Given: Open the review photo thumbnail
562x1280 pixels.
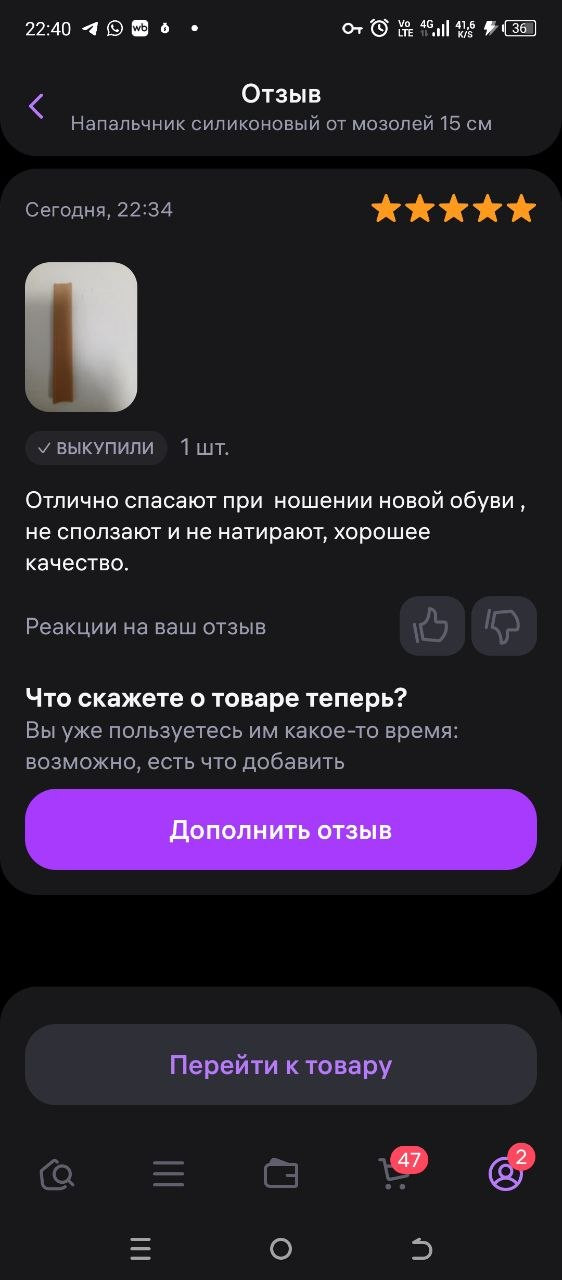Looking at the screenshot, I should click(81, 337).
